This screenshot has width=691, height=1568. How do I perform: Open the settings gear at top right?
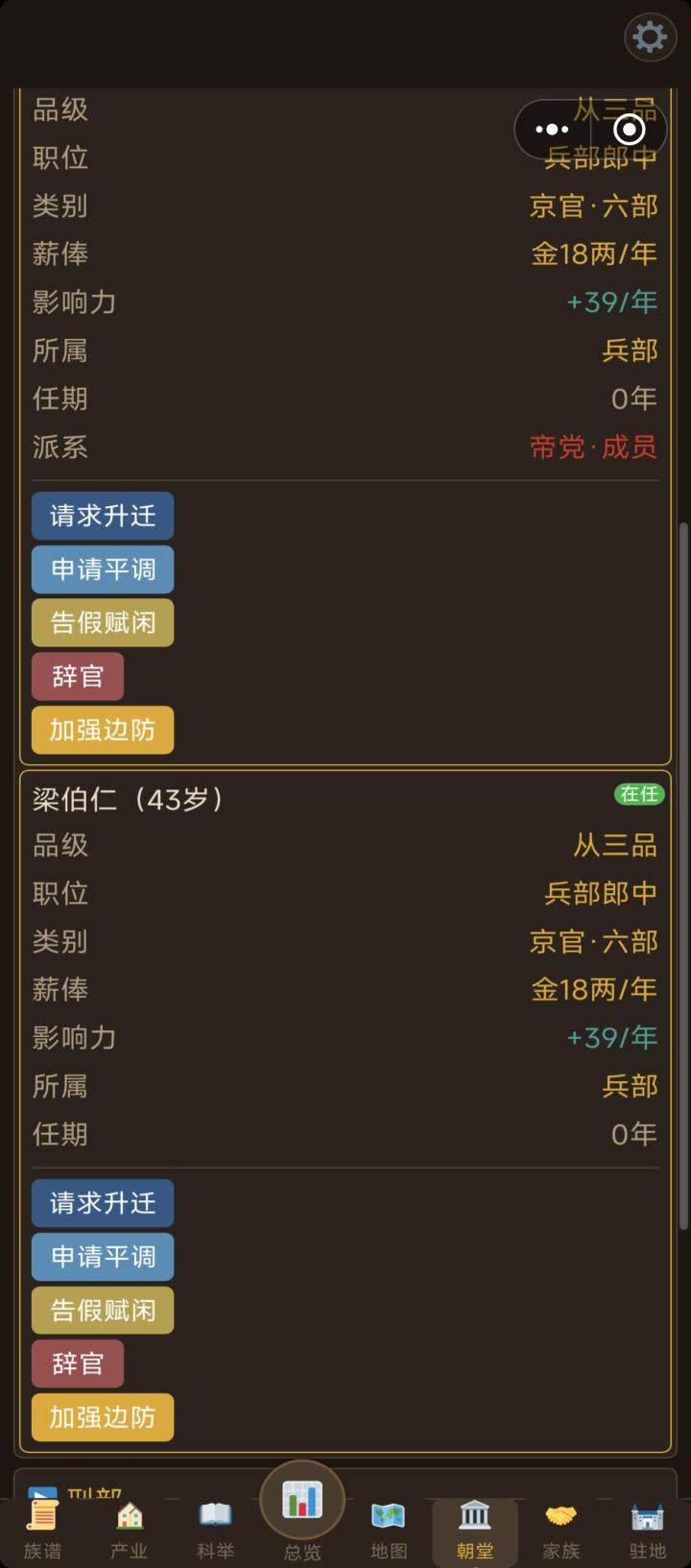(x=650, y=37)
